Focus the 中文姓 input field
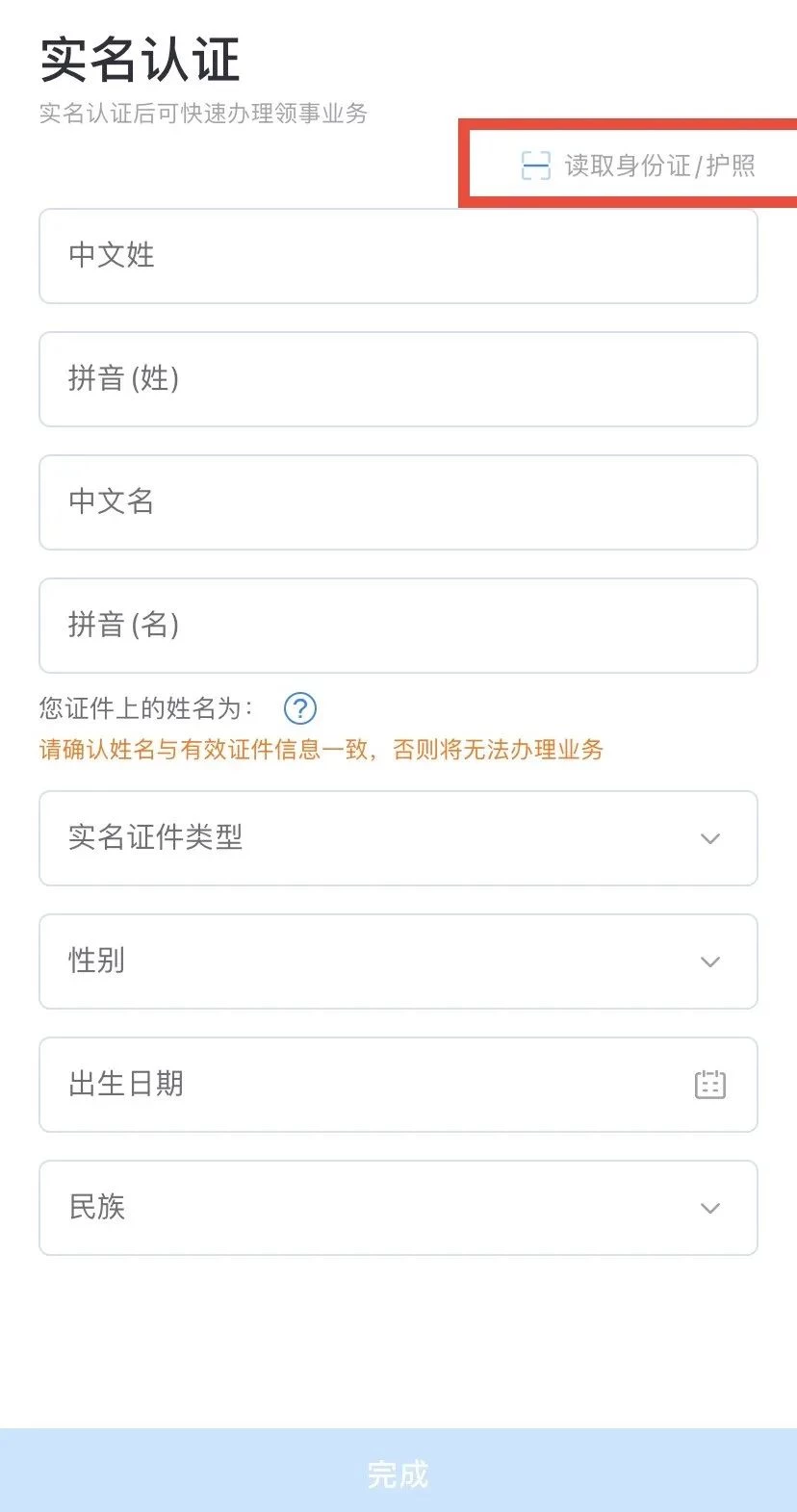This screenshot has width=797, height=1512. [398, 256]
